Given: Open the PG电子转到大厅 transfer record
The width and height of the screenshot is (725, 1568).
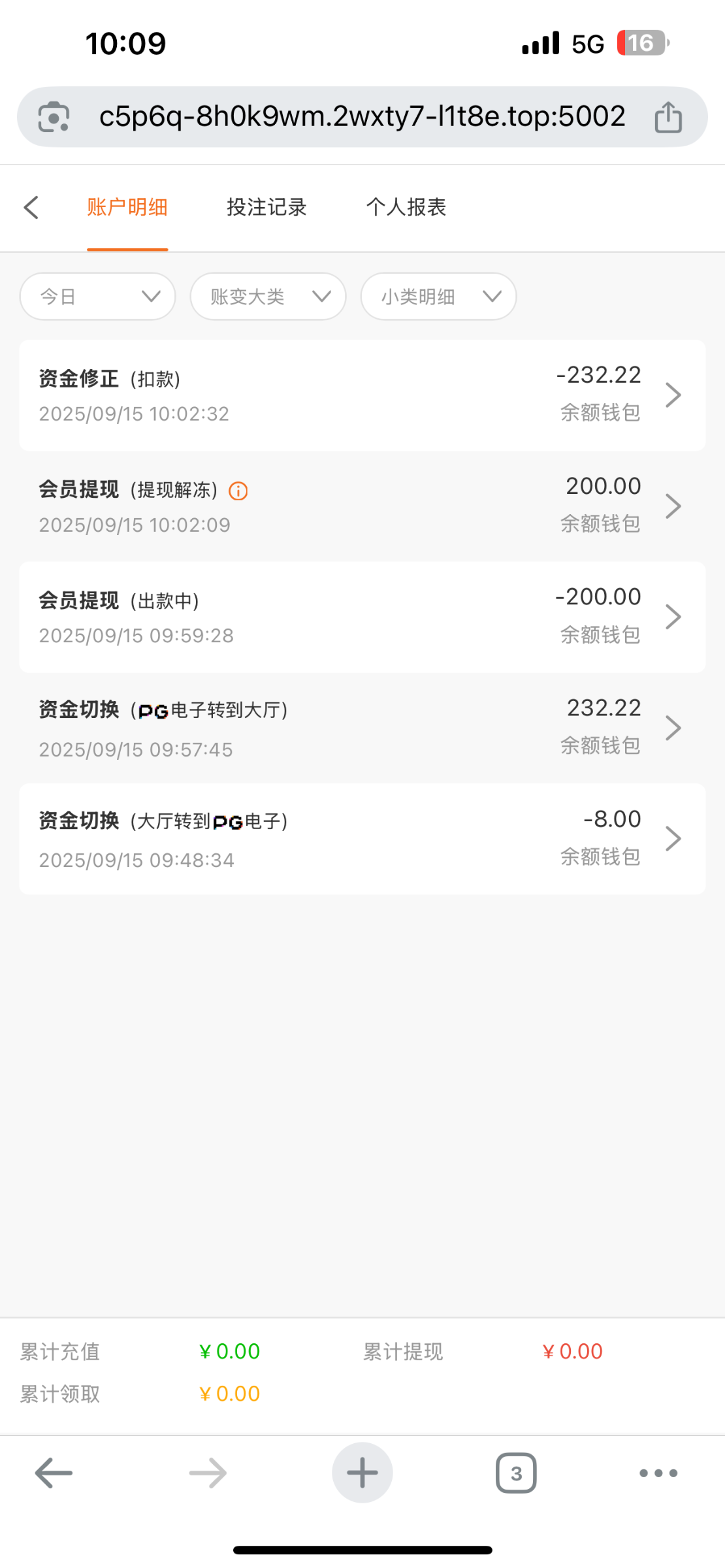Looking at the screenshot, I should 362,728.
